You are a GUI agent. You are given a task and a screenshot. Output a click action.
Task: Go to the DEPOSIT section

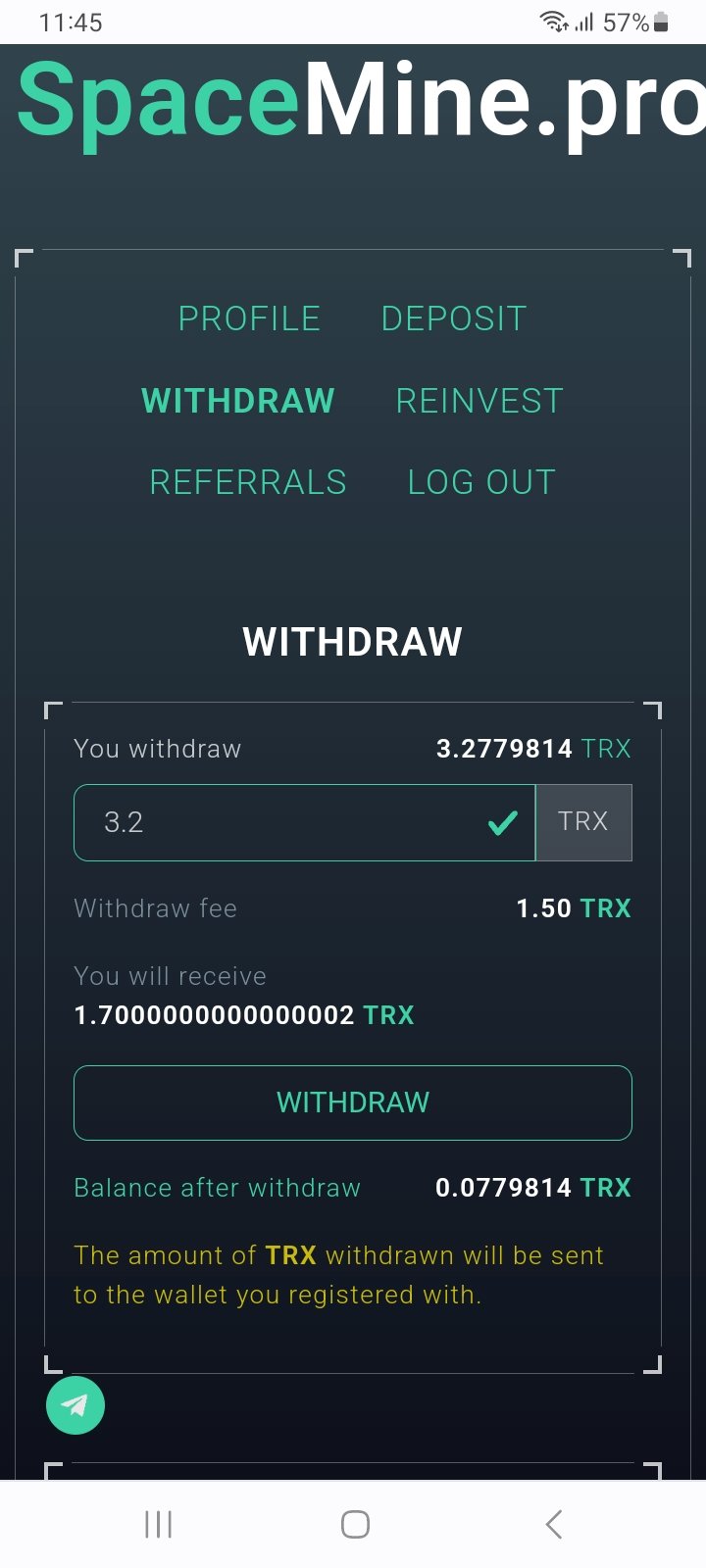[x=454, y=318]
